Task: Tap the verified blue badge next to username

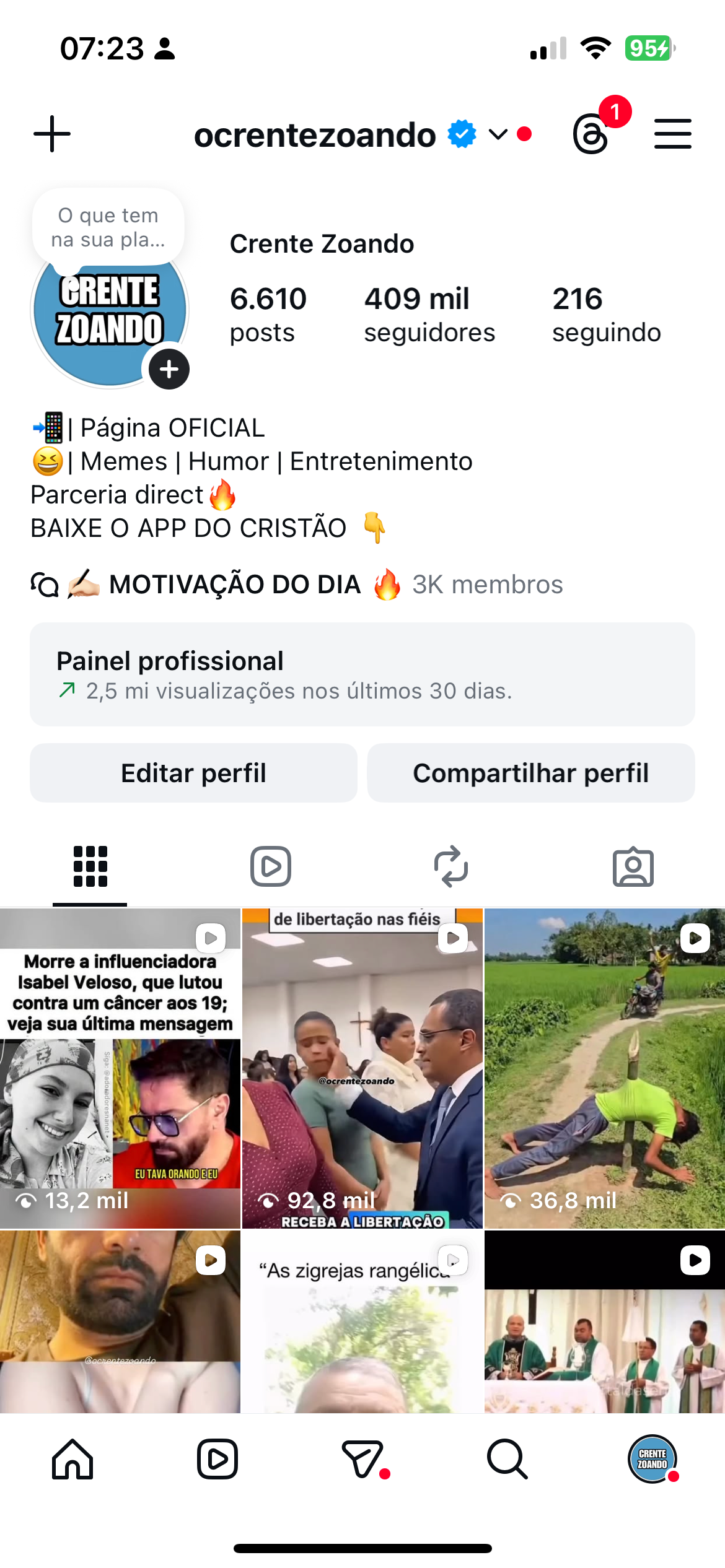Action: 460,133
